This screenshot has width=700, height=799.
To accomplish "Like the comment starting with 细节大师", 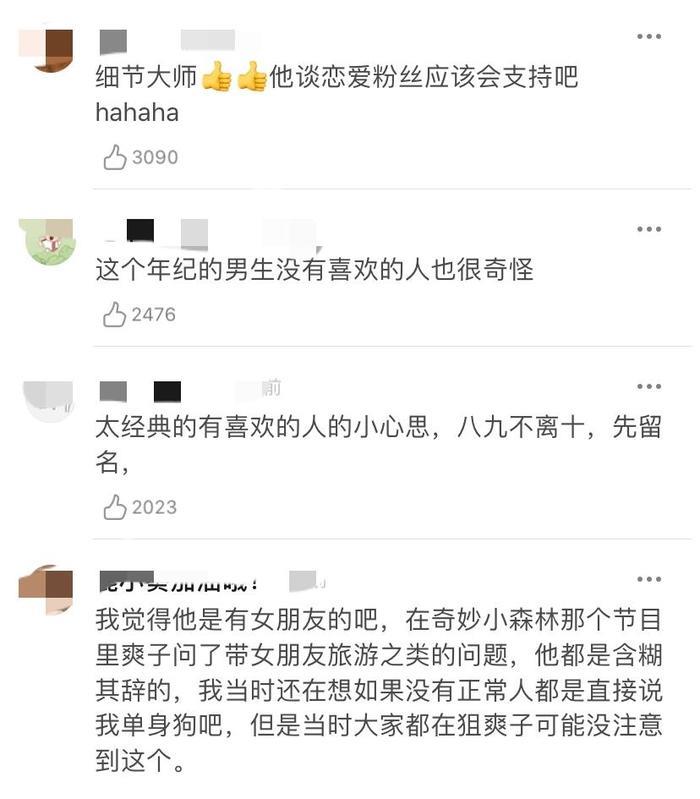I will [115, 157].
